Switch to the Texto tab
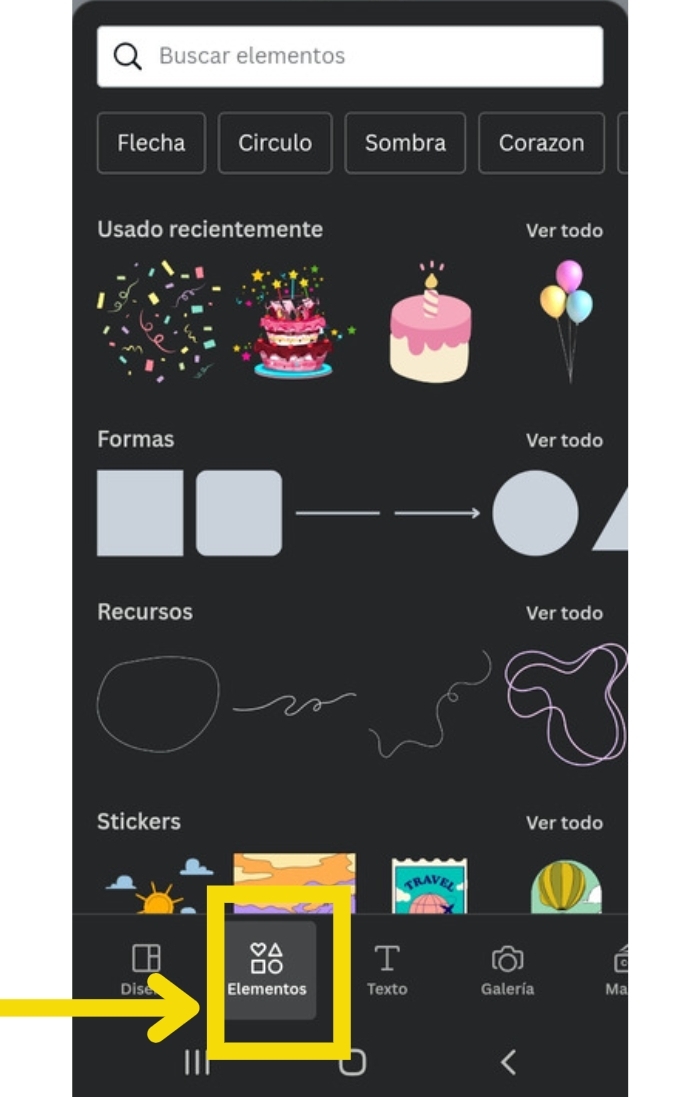Viewport: 685px width, 1097px height. tap(387, 971)
